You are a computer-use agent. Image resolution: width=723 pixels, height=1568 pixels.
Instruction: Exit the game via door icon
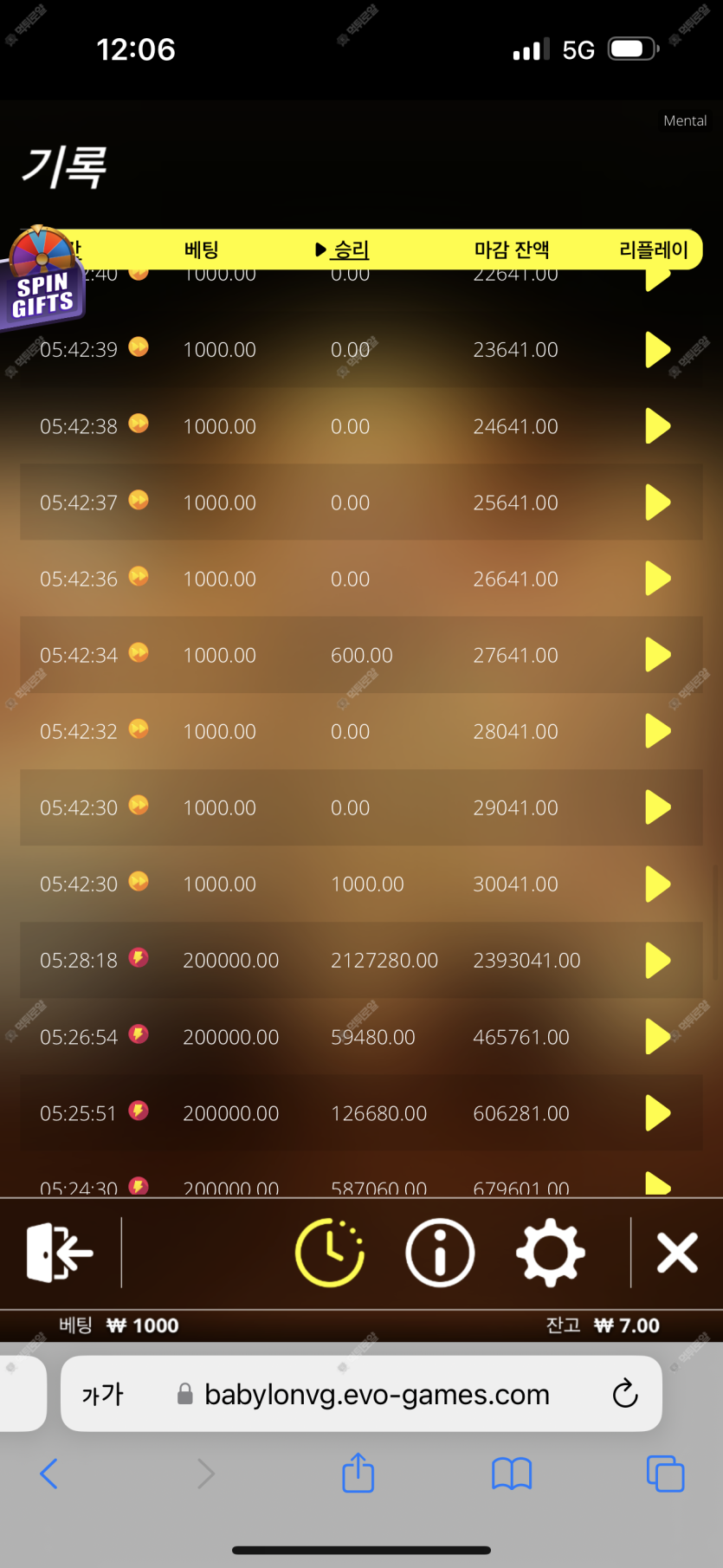click(59, 1252)
